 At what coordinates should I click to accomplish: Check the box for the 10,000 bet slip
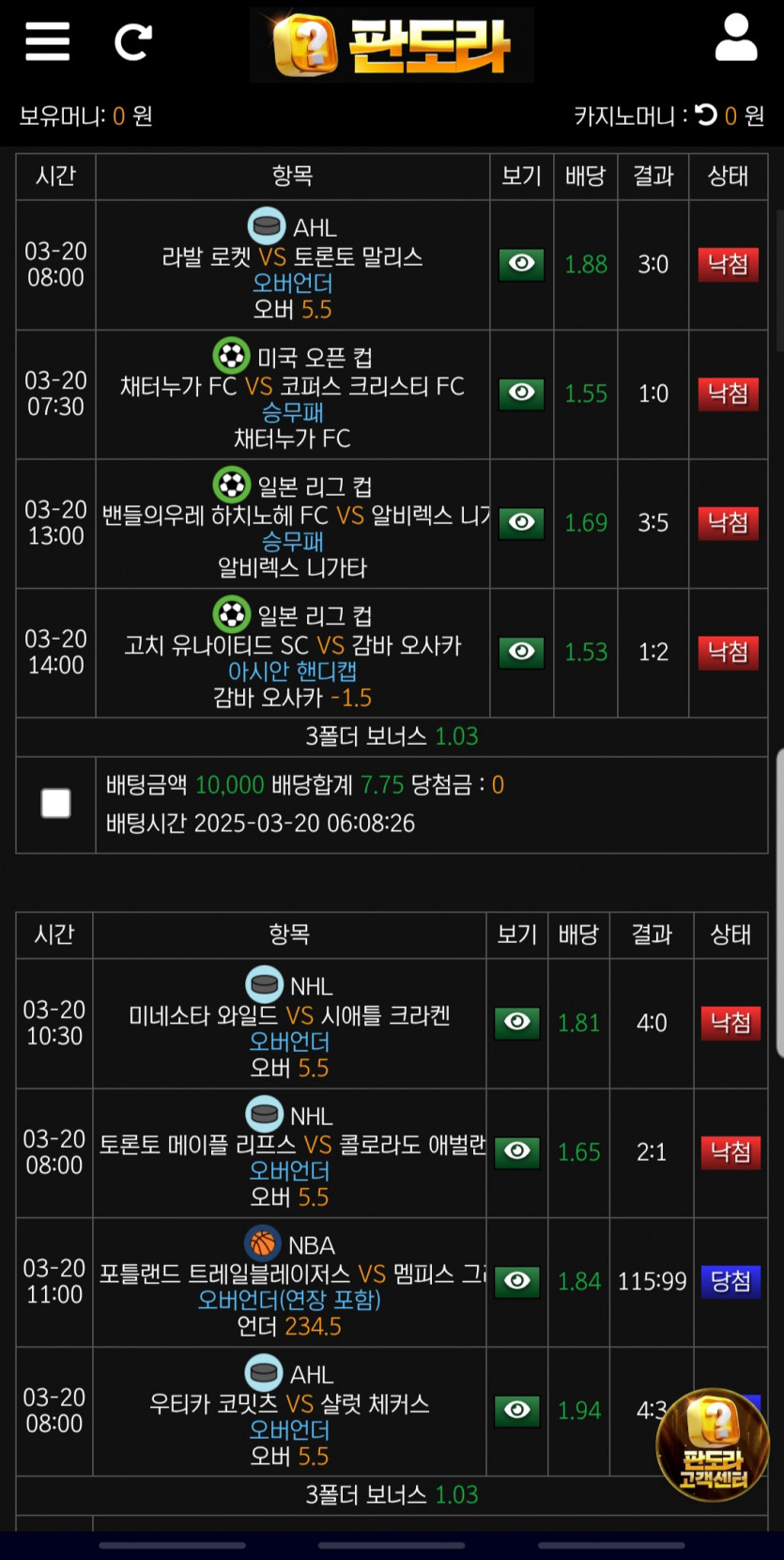pos(56,803)
